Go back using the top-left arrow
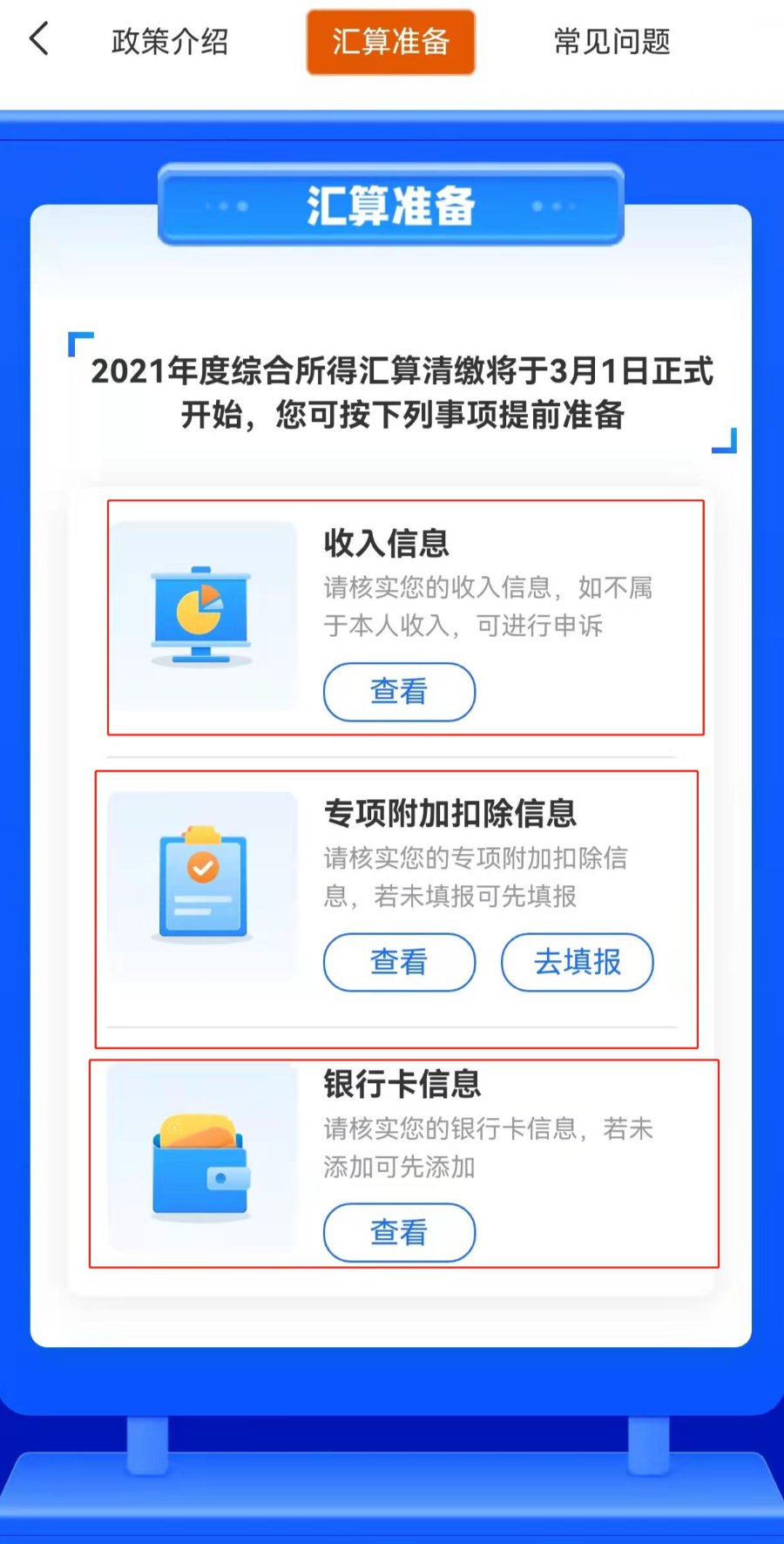 [39, 39]
